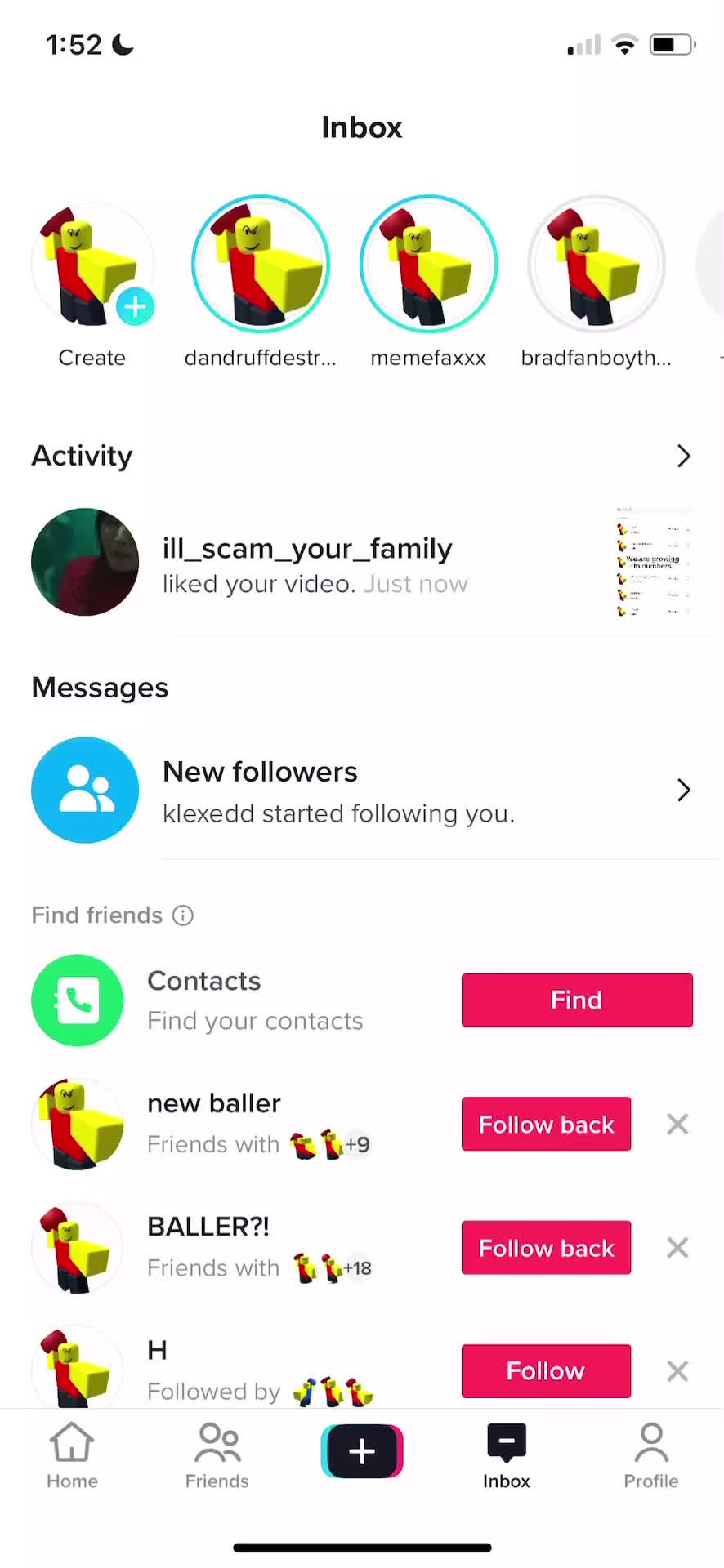This screenshot has width=724, height=1568.
Task: Follow back BALLER?!
Action: 546,1248
